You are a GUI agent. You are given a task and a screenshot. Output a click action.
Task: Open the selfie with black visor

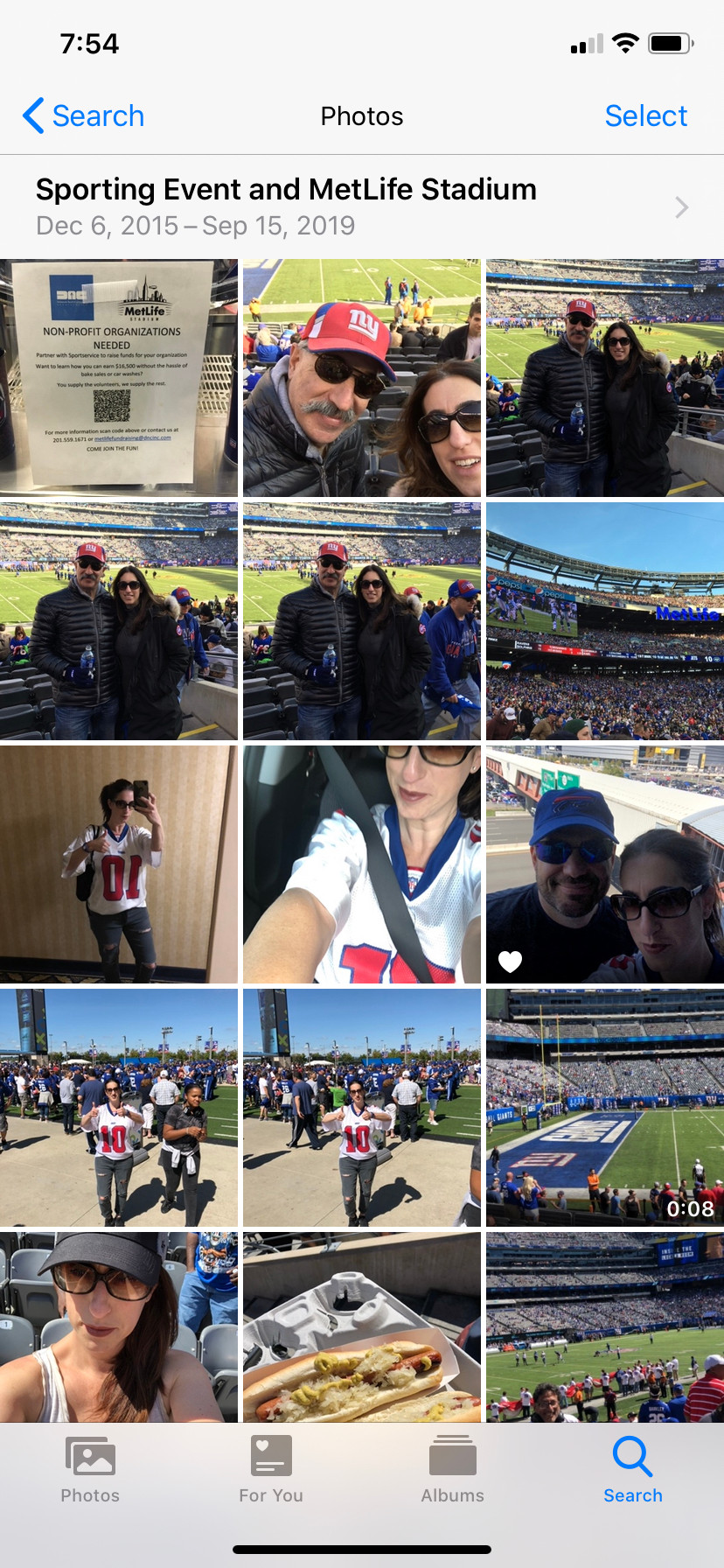click(119, 1326)
